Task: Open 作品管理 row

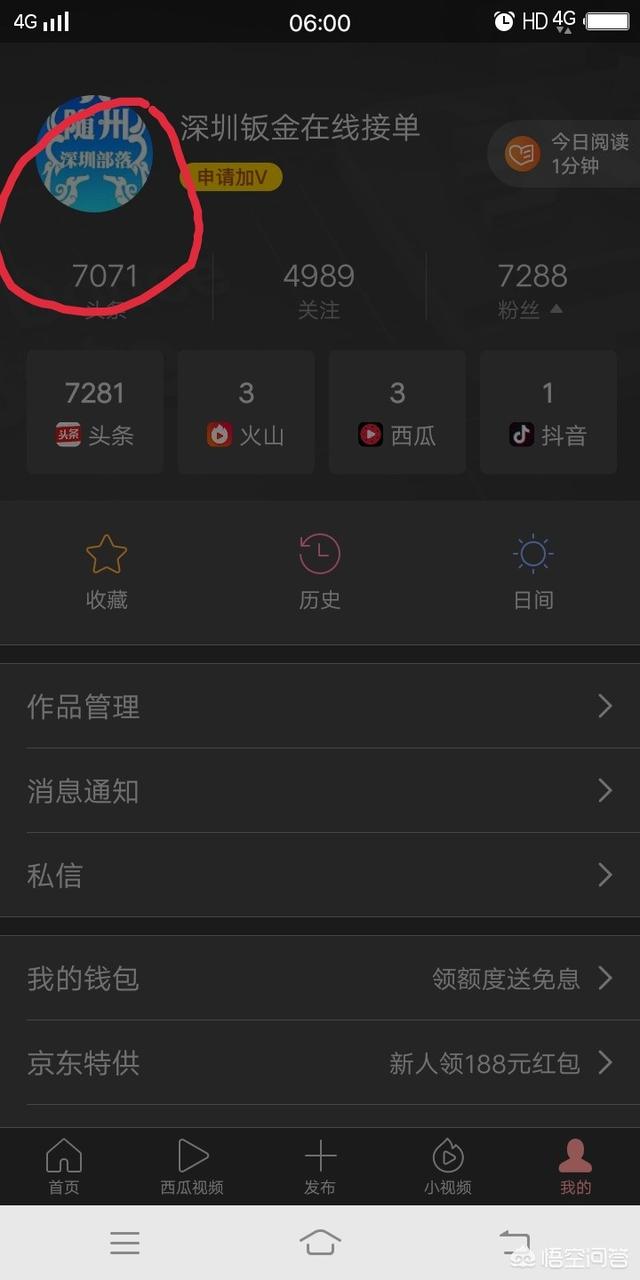Action: [320, 707]
